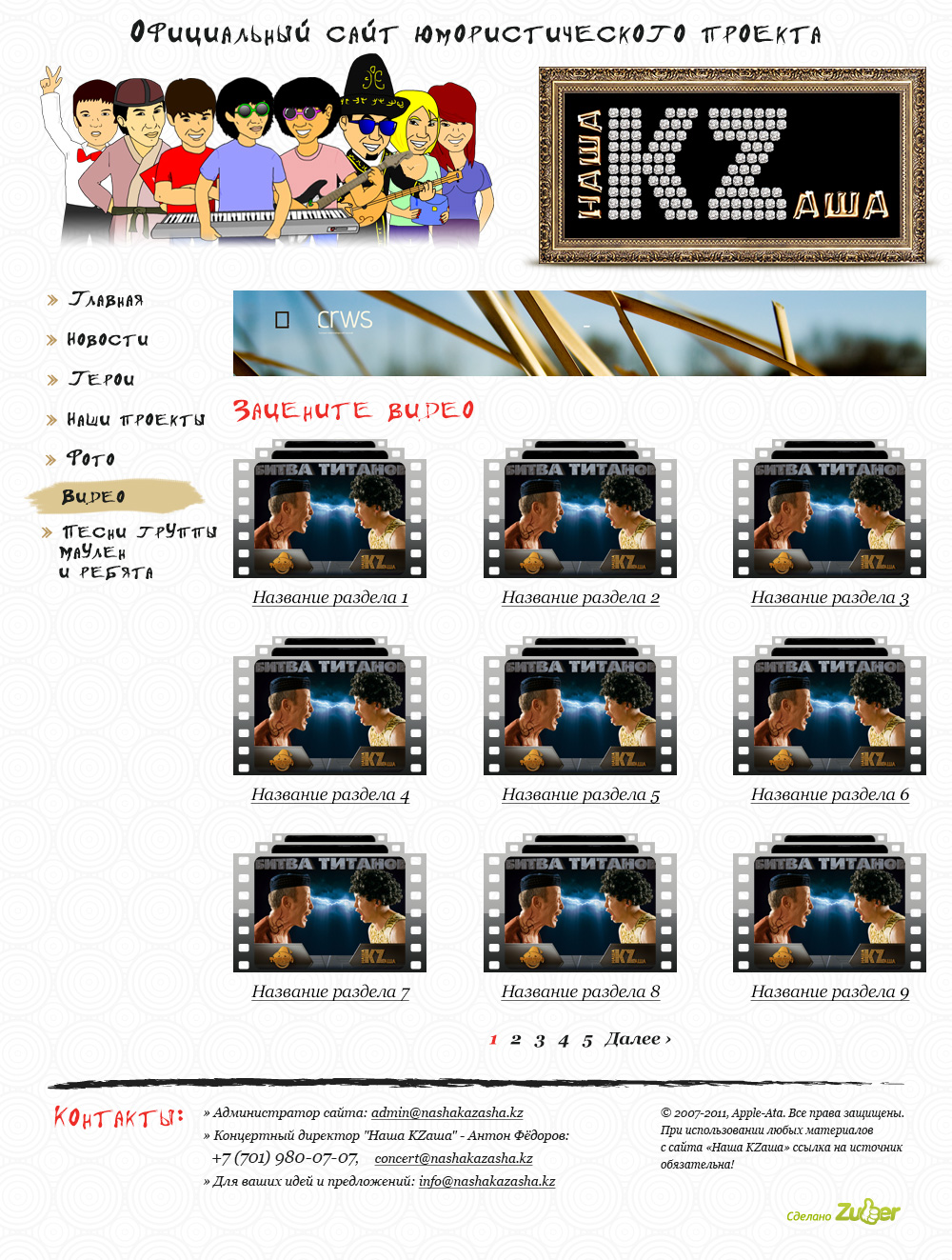Go to the Новости section
The height and width of the screenshot is (1260, 952).
point(108,340)
